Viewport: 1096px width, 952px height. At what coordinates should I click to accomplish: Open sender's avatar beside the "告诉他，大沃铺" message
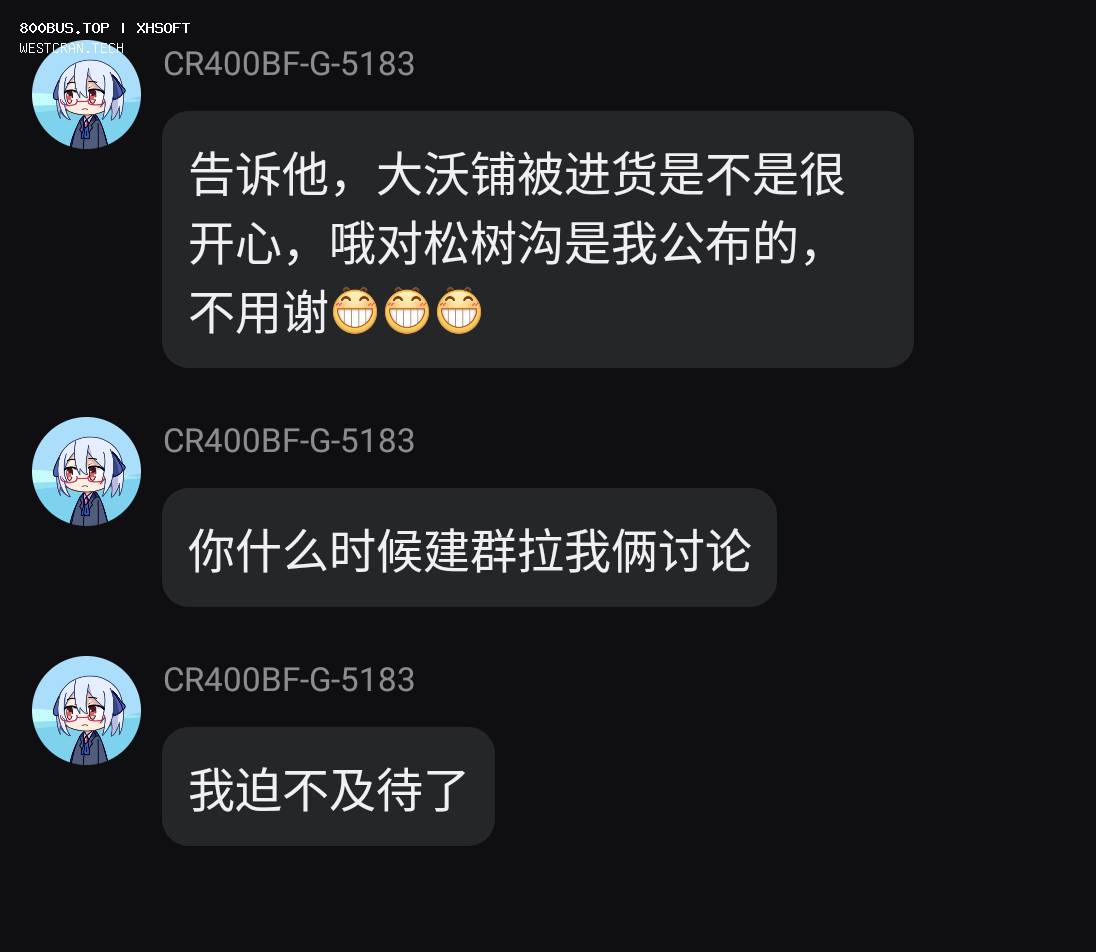(x=86, y=95)
